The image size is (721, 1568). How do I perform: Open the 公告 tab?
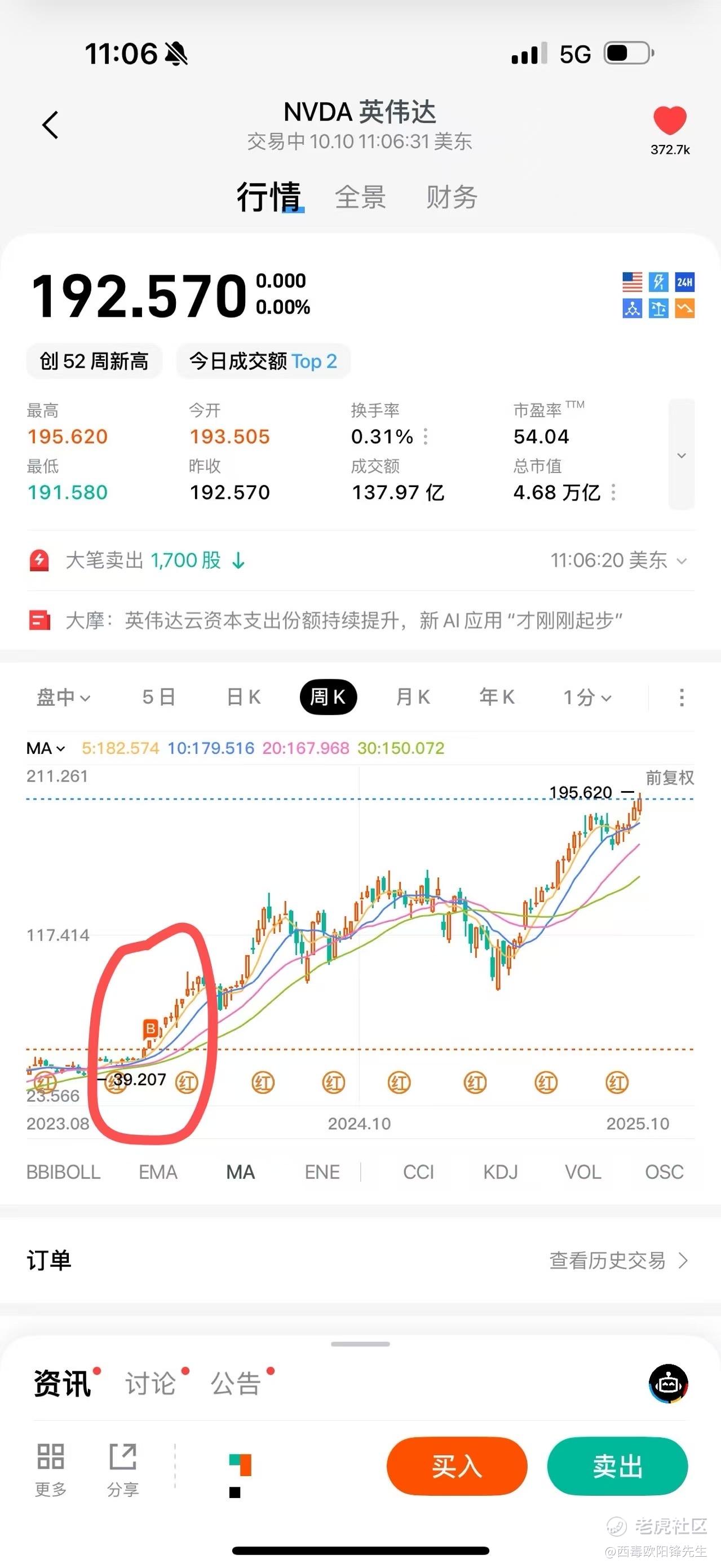236,1383
